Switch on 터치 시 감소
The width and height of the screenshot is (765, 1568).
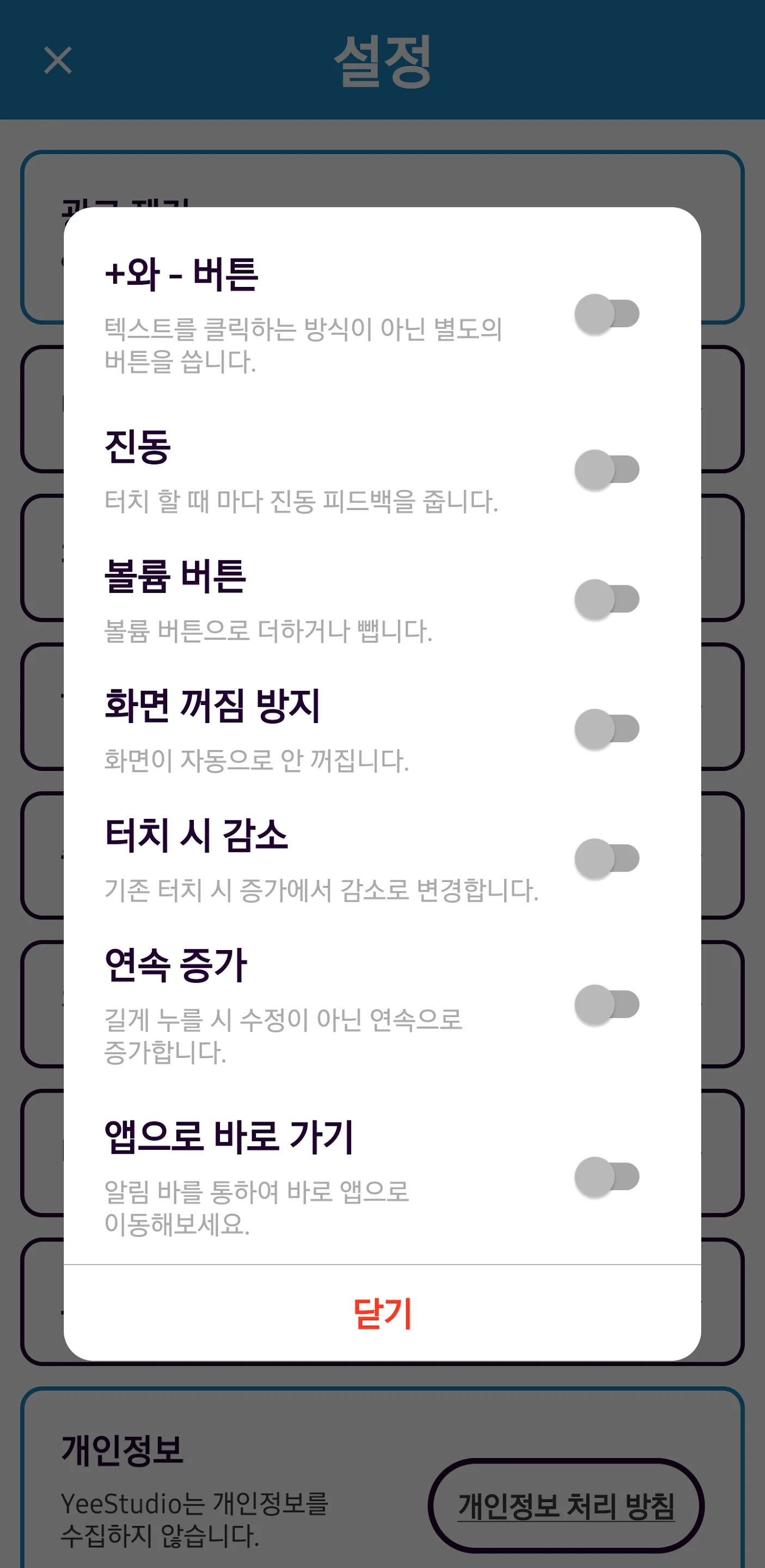tap(607, 859)
